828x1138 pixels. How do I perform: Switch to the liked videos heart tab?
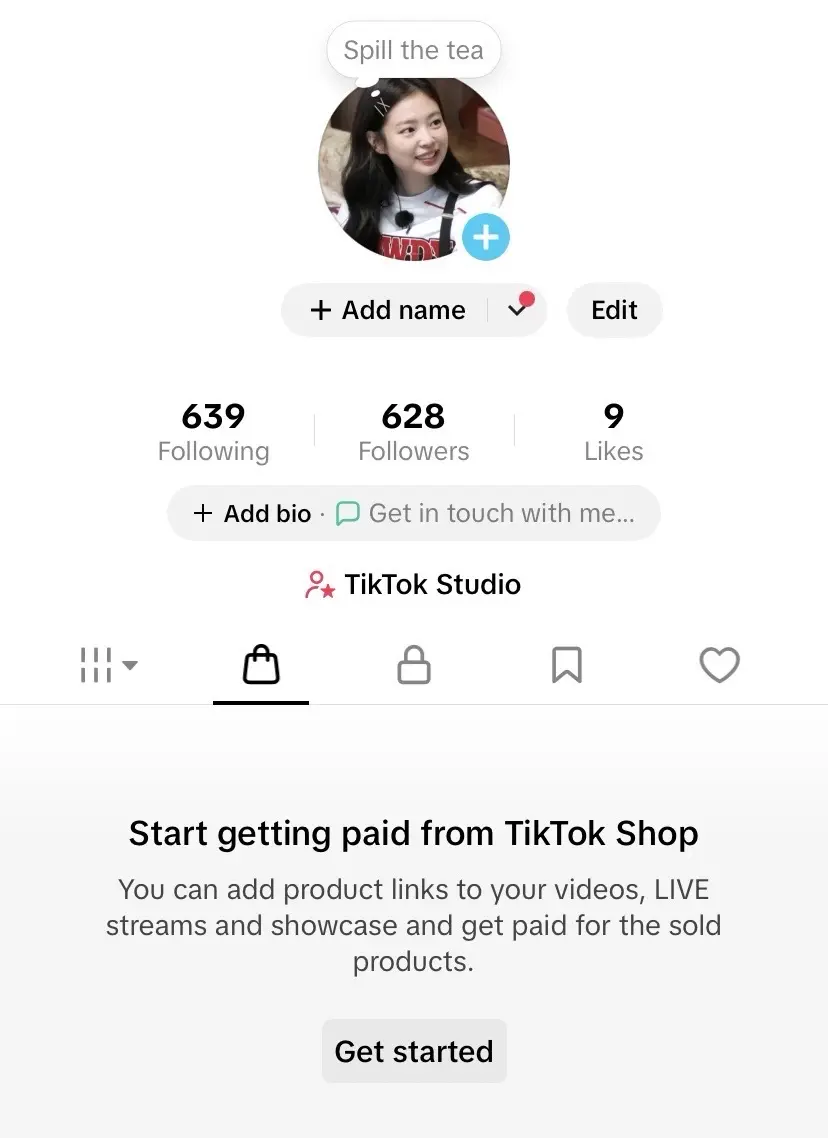click(719, 665)
